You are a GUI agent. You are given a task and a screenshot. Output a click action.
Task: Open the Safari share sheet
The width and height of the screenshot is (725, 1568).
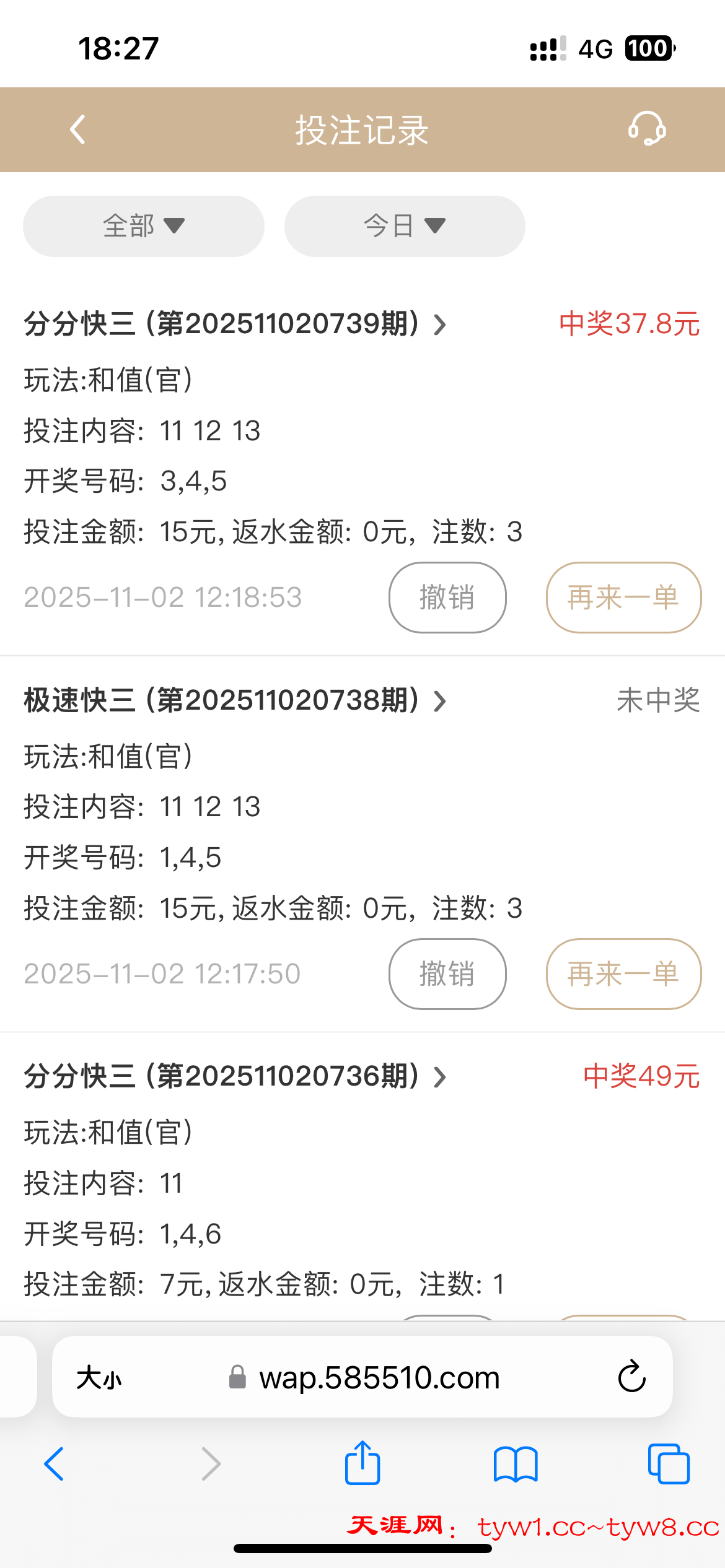(x=362, y=1464)
